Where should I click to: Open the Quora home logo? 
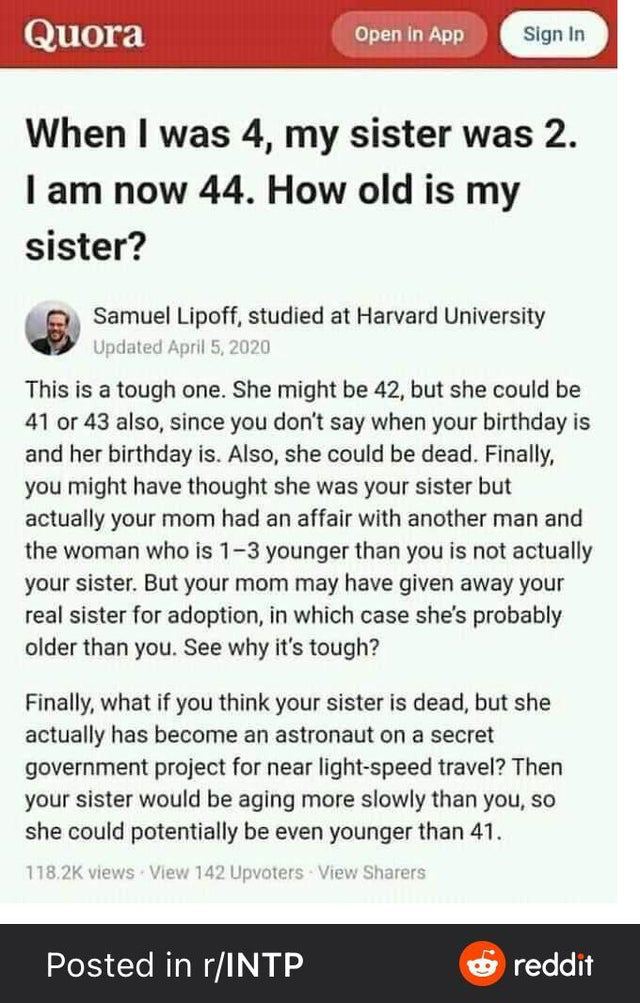coord(85,34)
